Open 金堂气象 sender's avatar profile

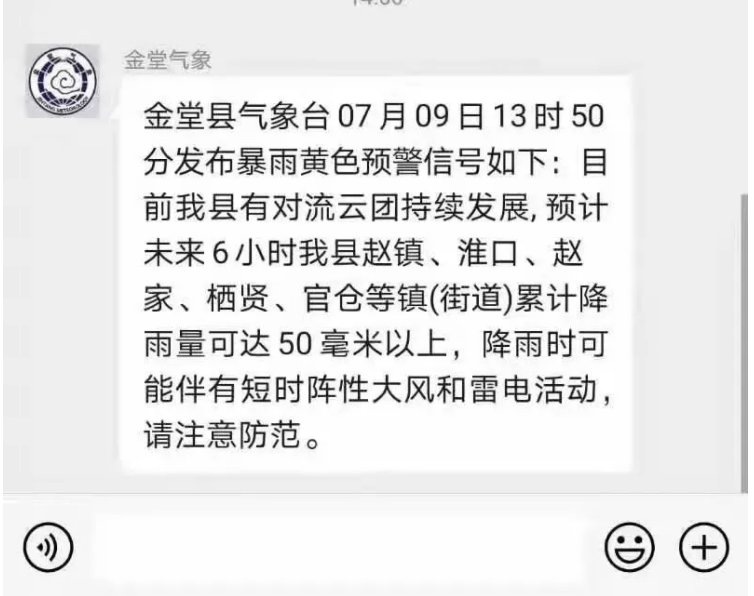pos(62,82)
